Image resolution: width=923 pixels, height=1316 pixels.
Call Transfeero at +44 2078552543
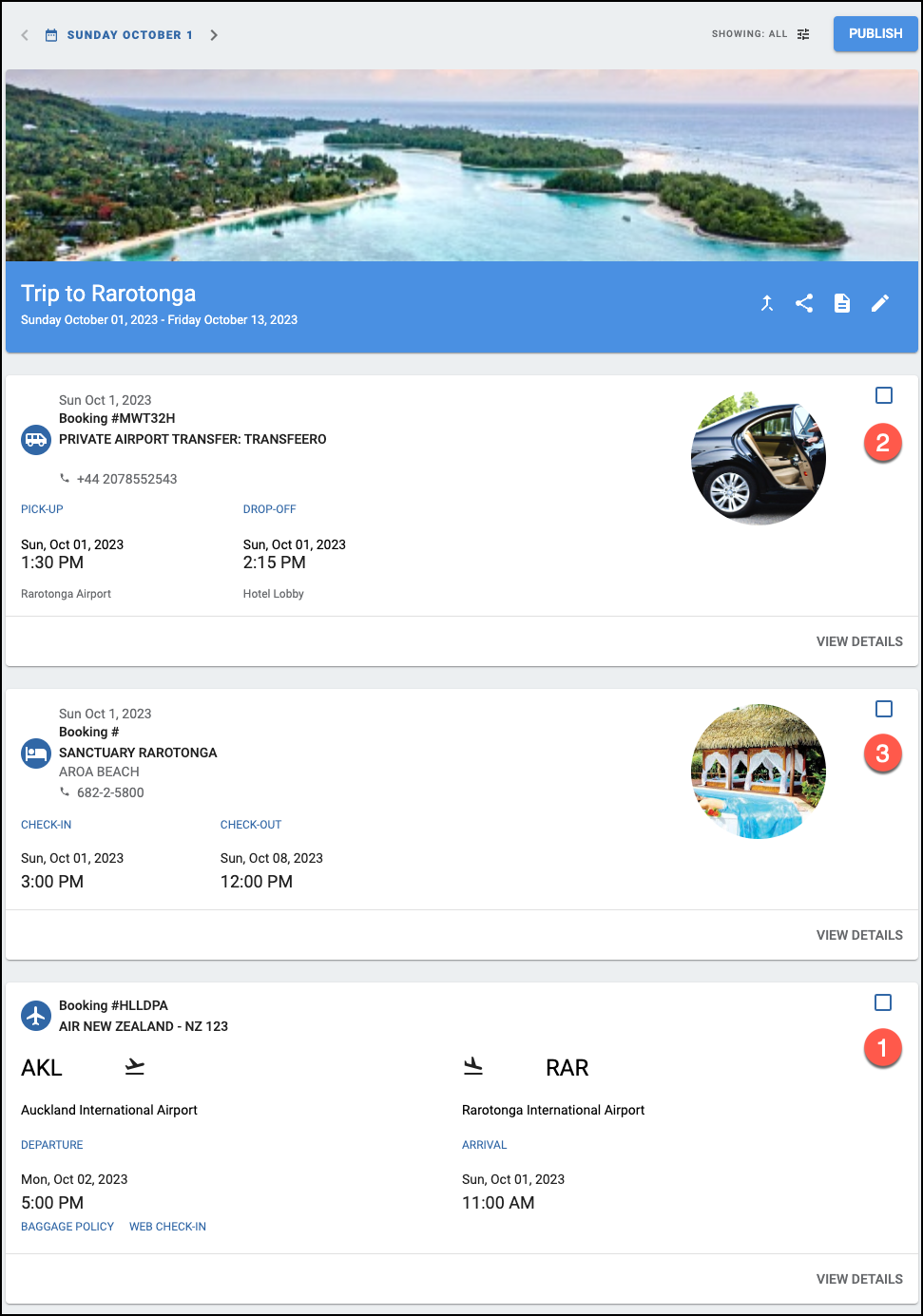pyautogui.click(x=126, y=479)
